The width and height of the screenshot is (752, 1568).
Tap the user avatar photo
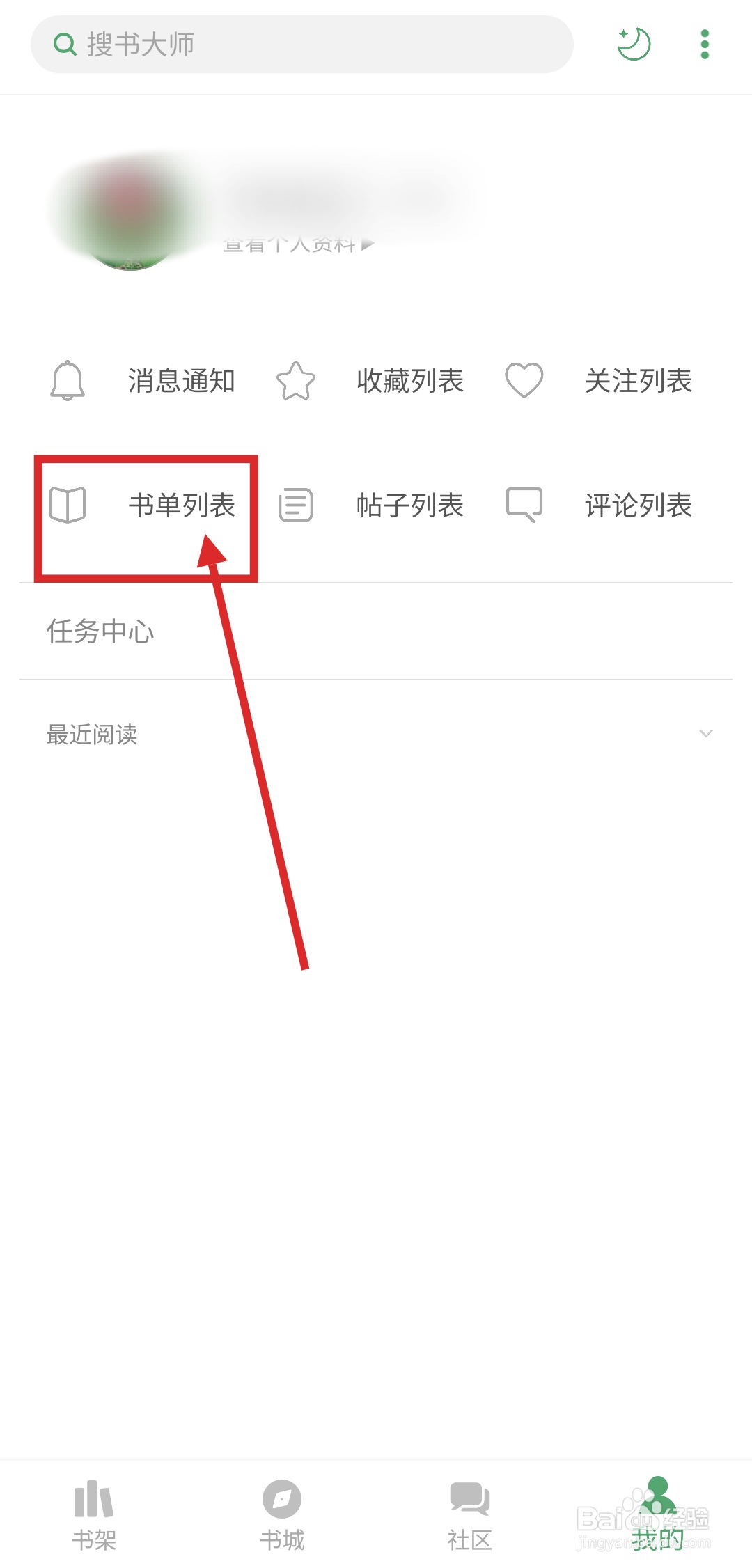[x=130, y=209]
